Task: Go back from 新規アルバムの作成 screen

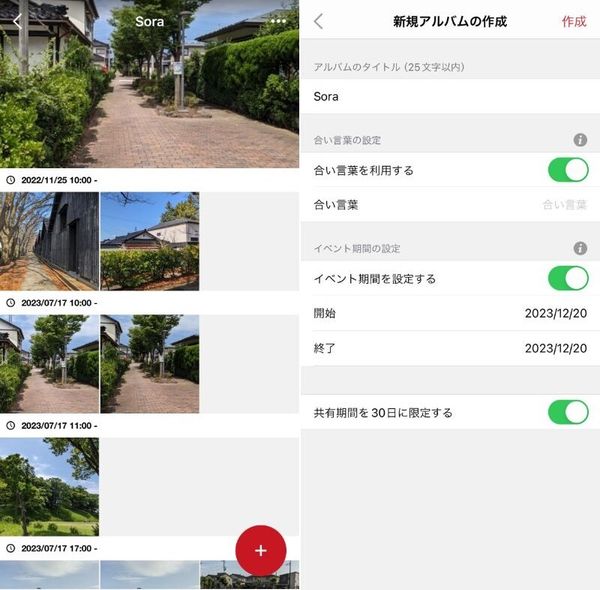Action: 318,21
